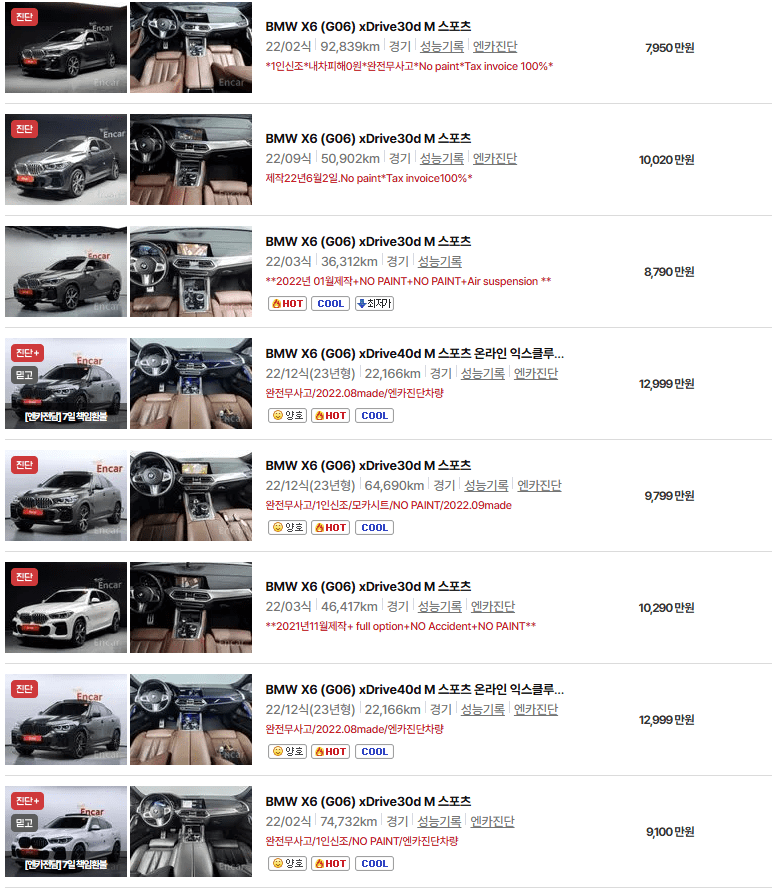Open 엔카진단 for the 92,839km car
This screenshot has height=890, width=772.
click(x=494, y=46)
